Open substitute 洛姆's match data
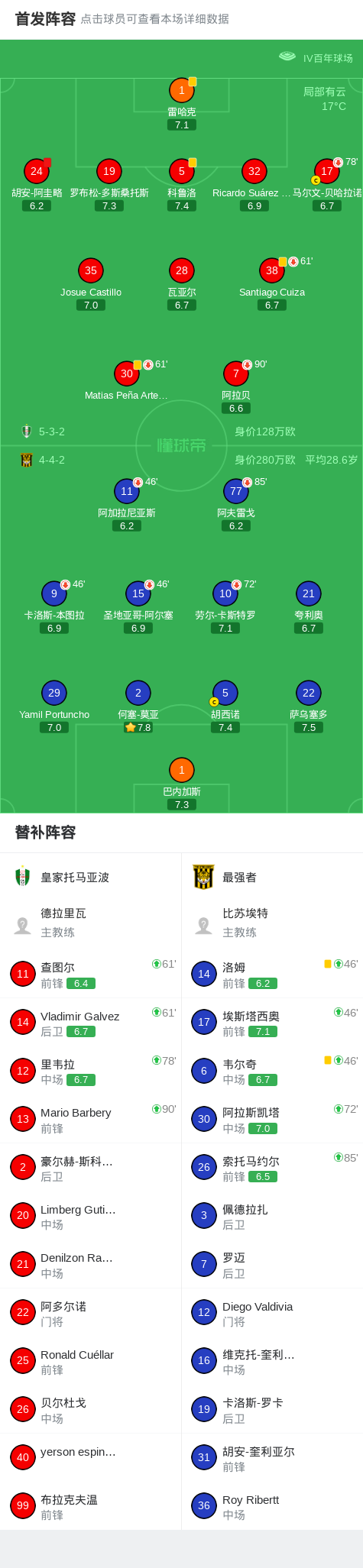The width and height of the screenshot is (363, 1568). (273, 974)
